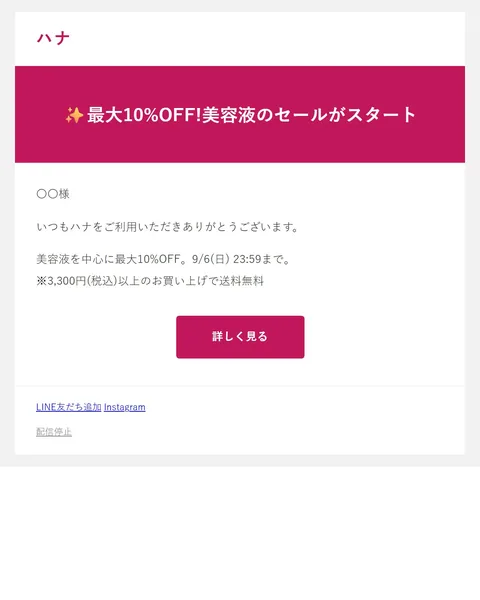The height and width of the screenshot is (600, 480).
Task: Select the 配信停止 unsubscribe link
Action: 54,432
